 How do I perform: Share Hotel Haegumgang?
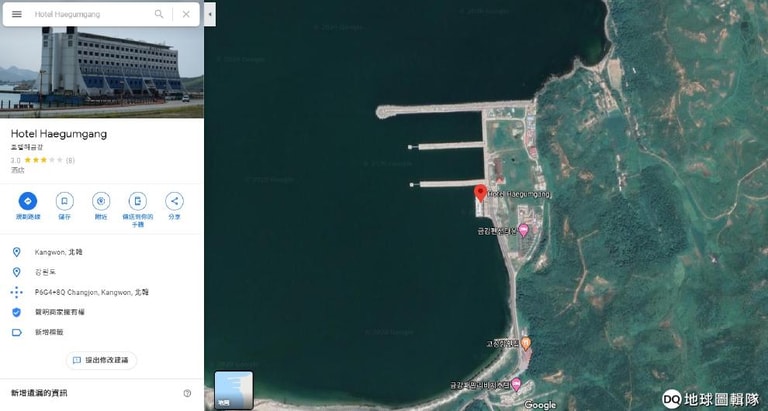click(x=174, y=201)
